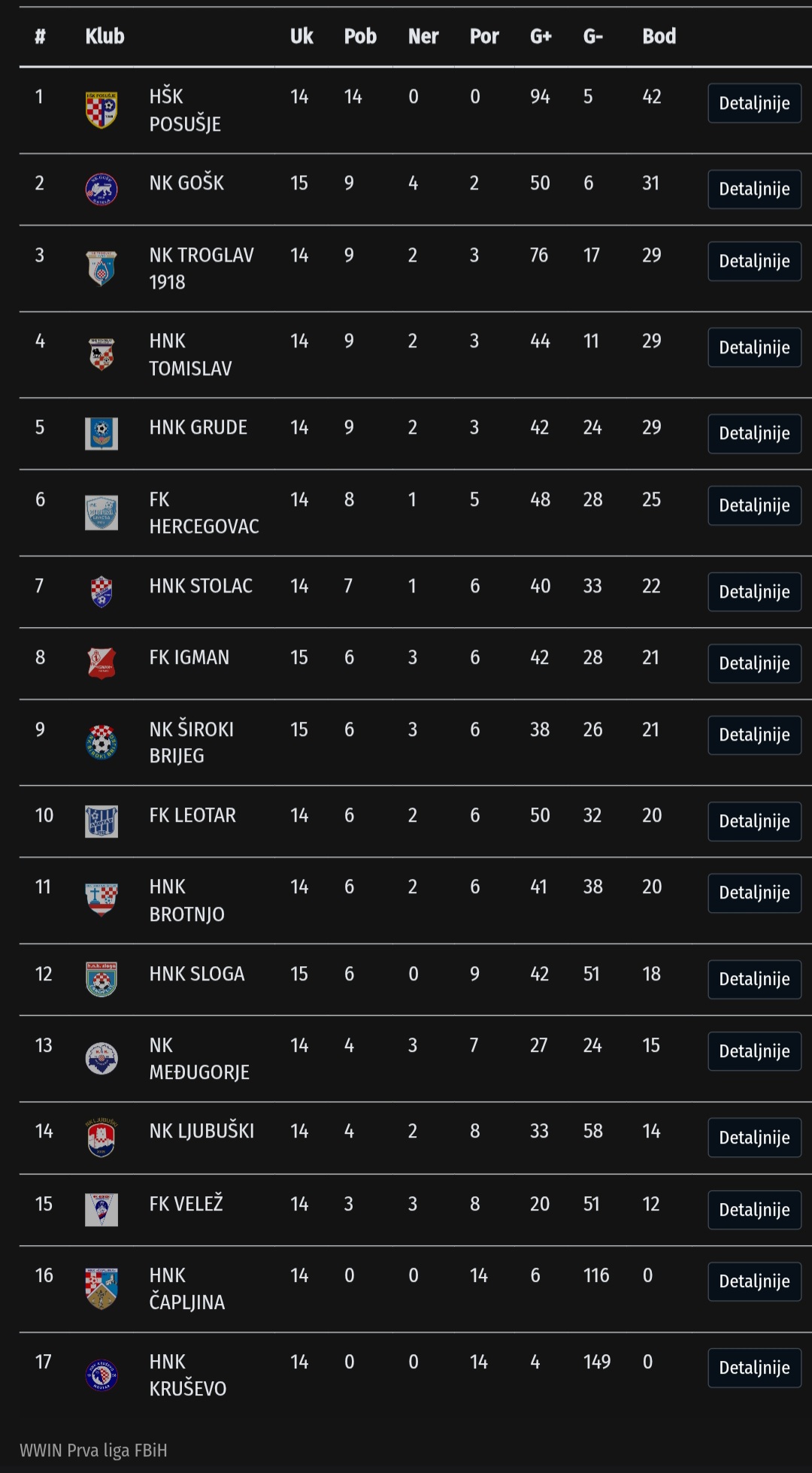Image resolution: width=812 pixels, height=1473 pixels.
Task: Select Detaljnije in HNK Stolac row
Action: (x=754, y=592)
